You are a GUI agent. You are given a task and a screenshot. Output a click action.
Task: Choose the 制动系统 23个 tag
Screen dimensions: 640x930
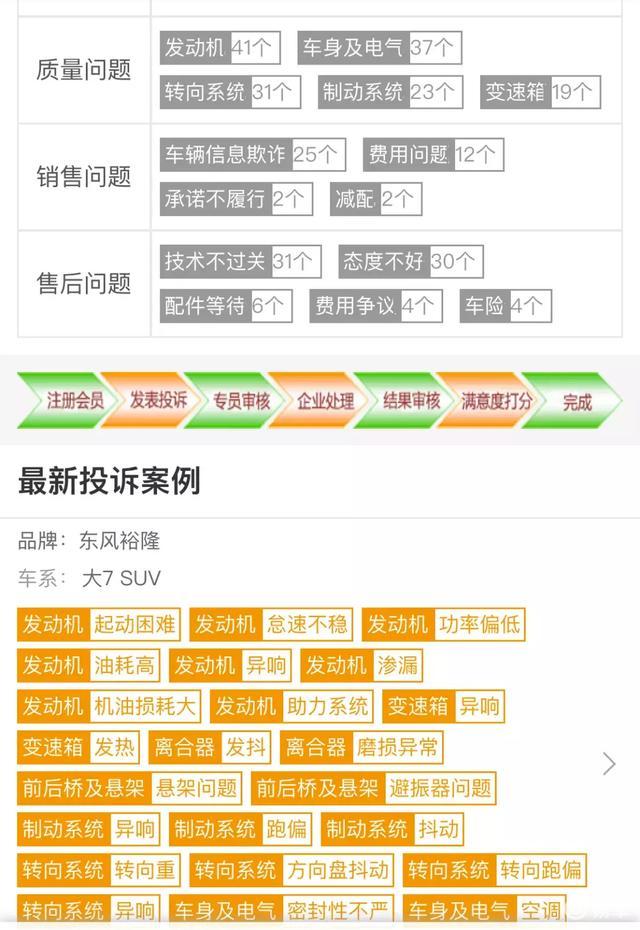coord(389,92)
